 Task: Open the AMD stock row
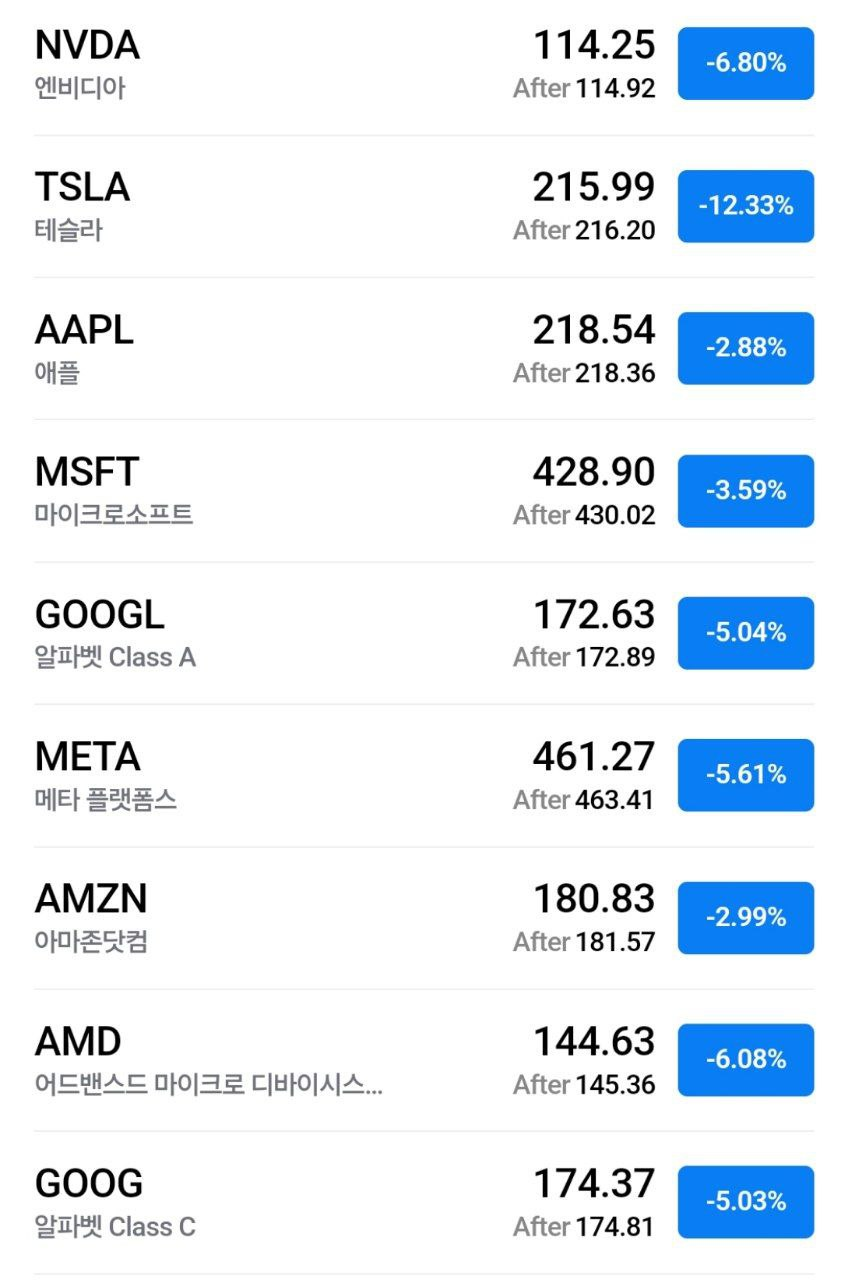(x=78, y=1042)
